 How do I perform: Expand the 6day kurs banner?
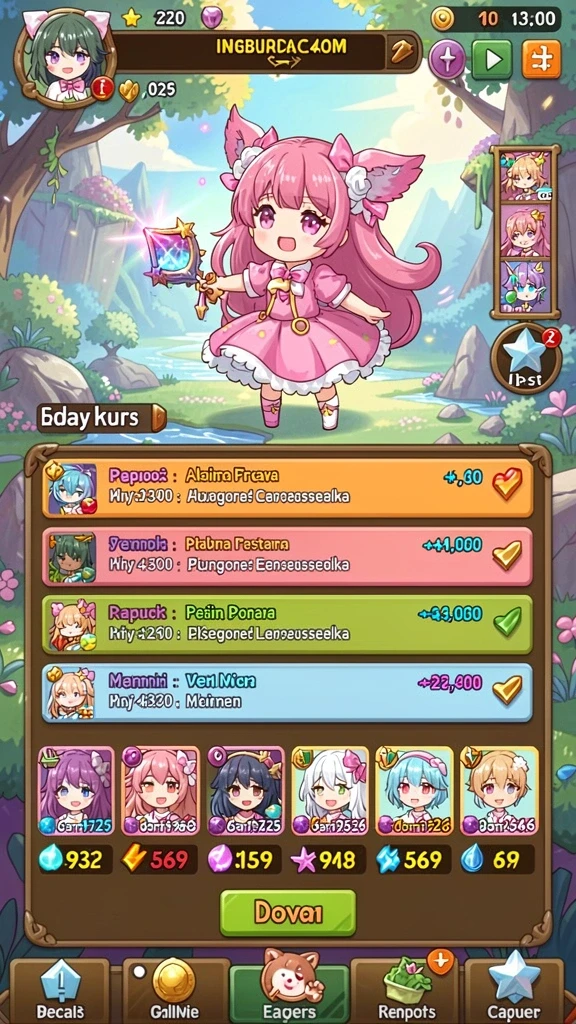tap(101, 417)
